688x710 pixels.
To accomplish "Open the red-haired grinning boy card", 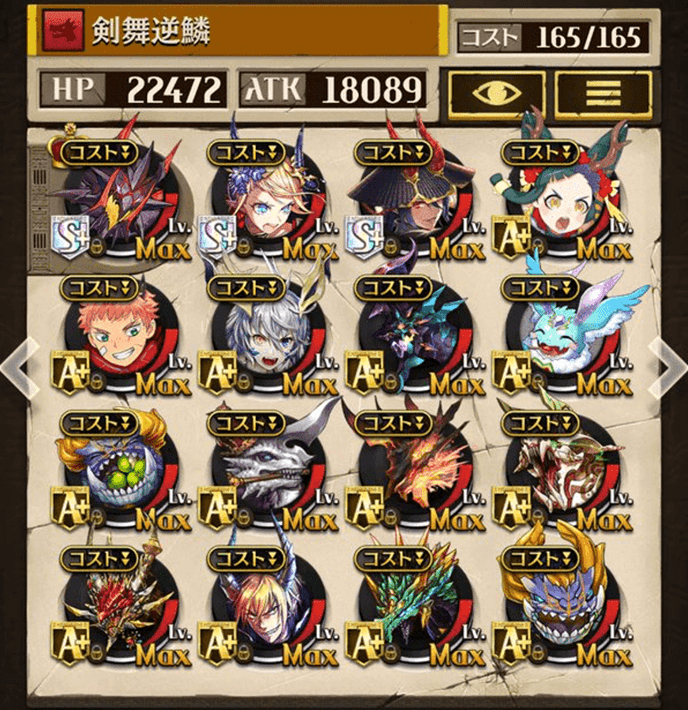I will (x=112, y=337).
